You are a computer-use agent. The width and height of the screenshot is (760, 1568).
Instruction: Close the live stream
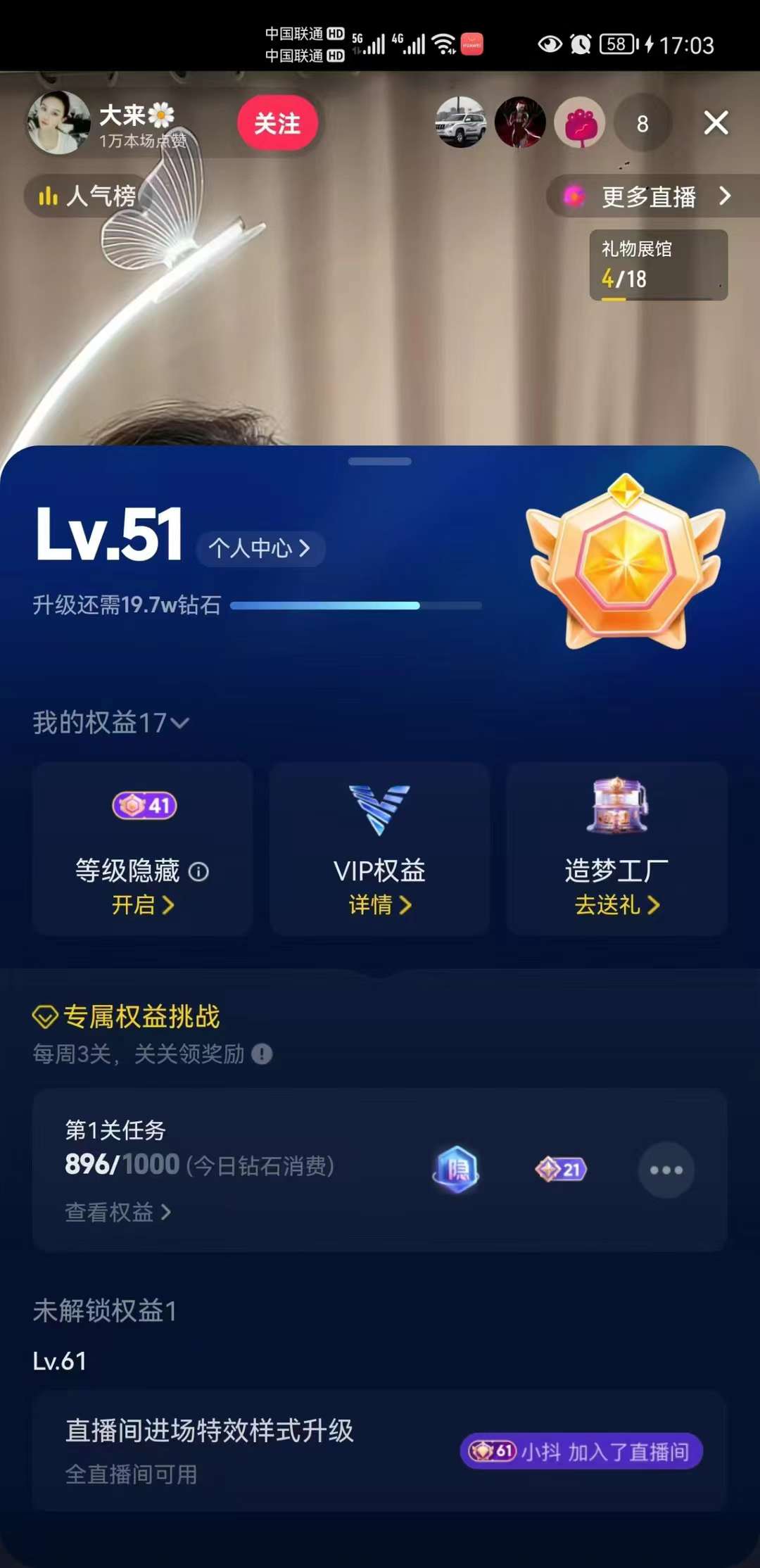tap(716, 123)
